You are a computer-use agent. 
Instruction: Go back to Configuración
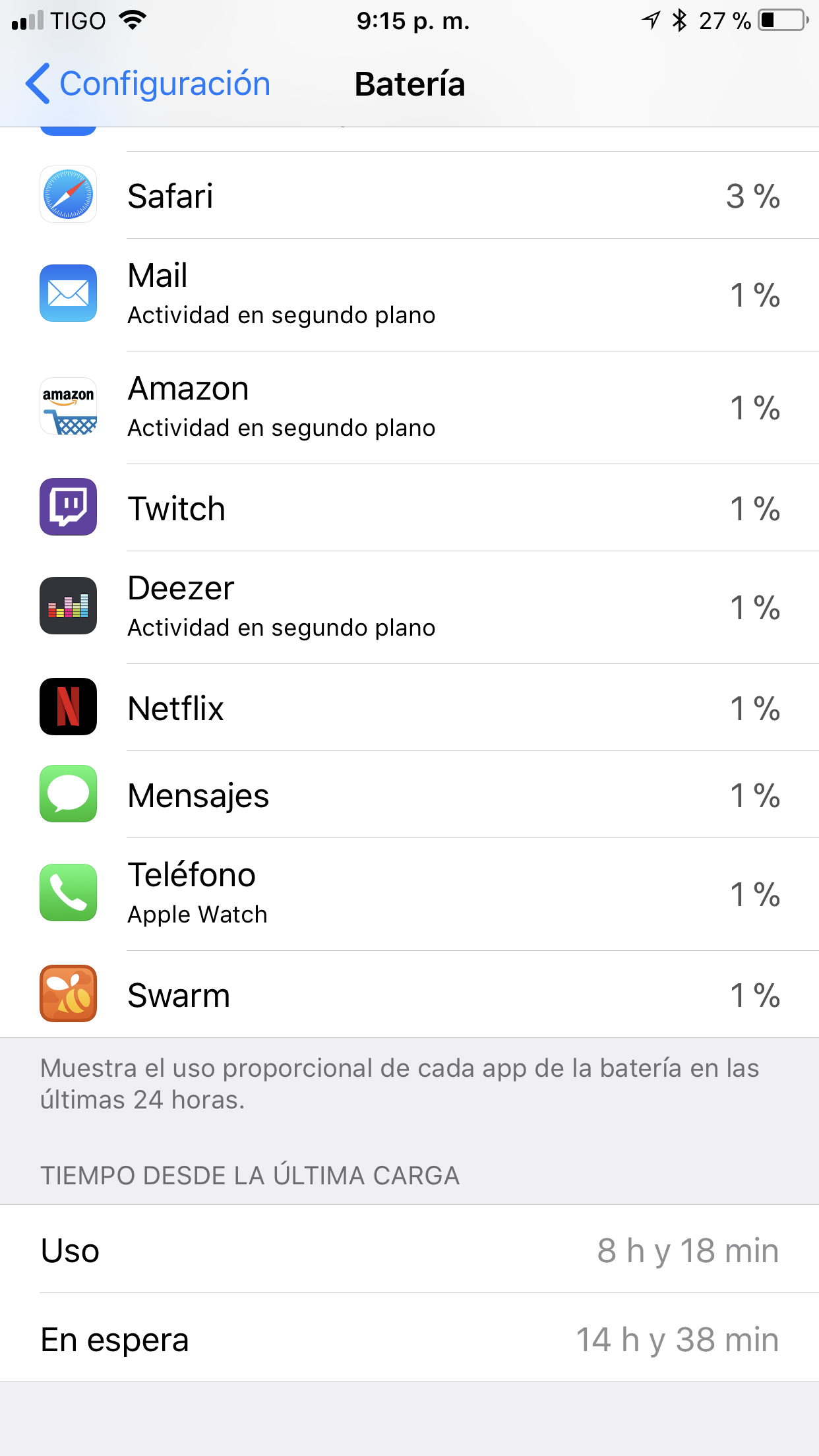pyautogui.click(x=148, y=84)
